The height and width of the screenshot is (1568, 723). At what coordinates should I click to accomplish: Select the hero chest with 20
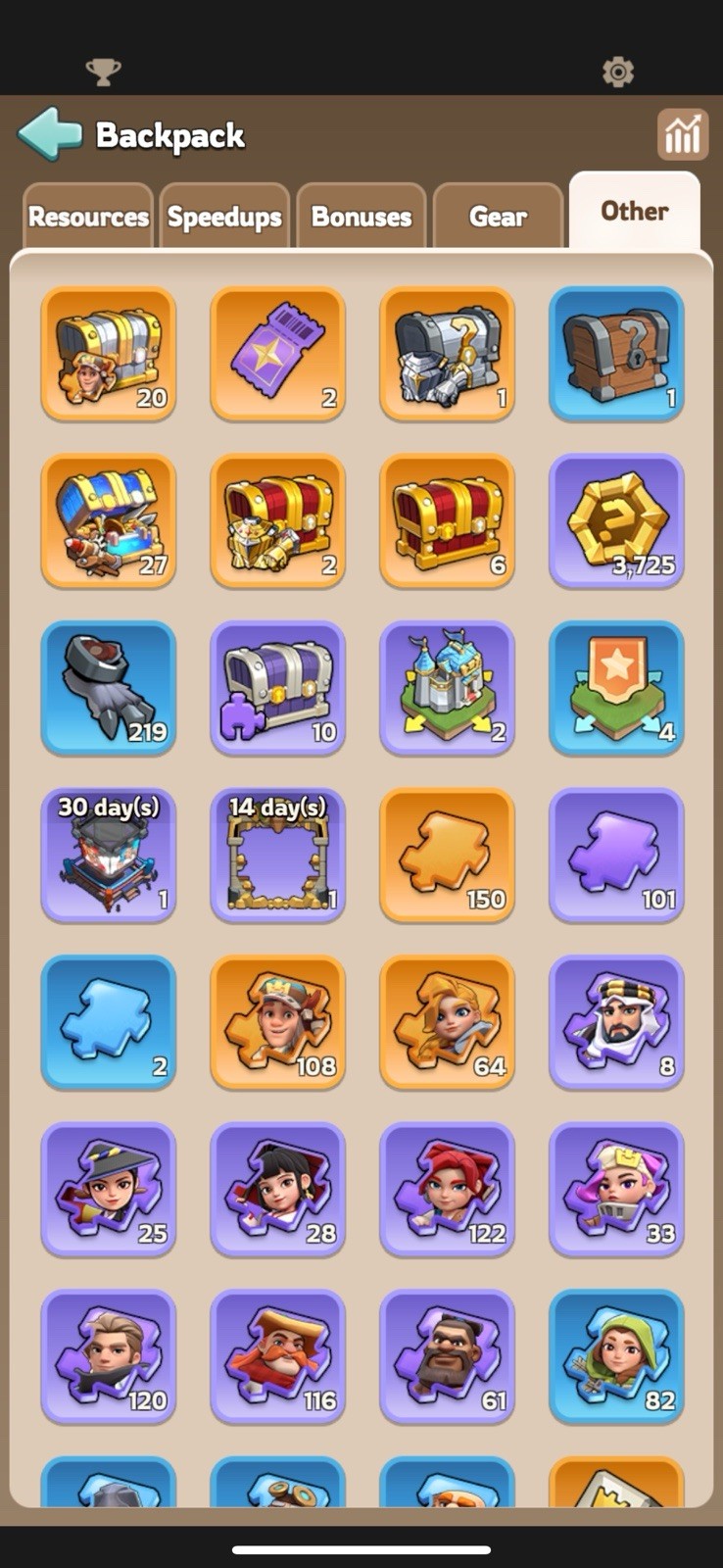108,354
